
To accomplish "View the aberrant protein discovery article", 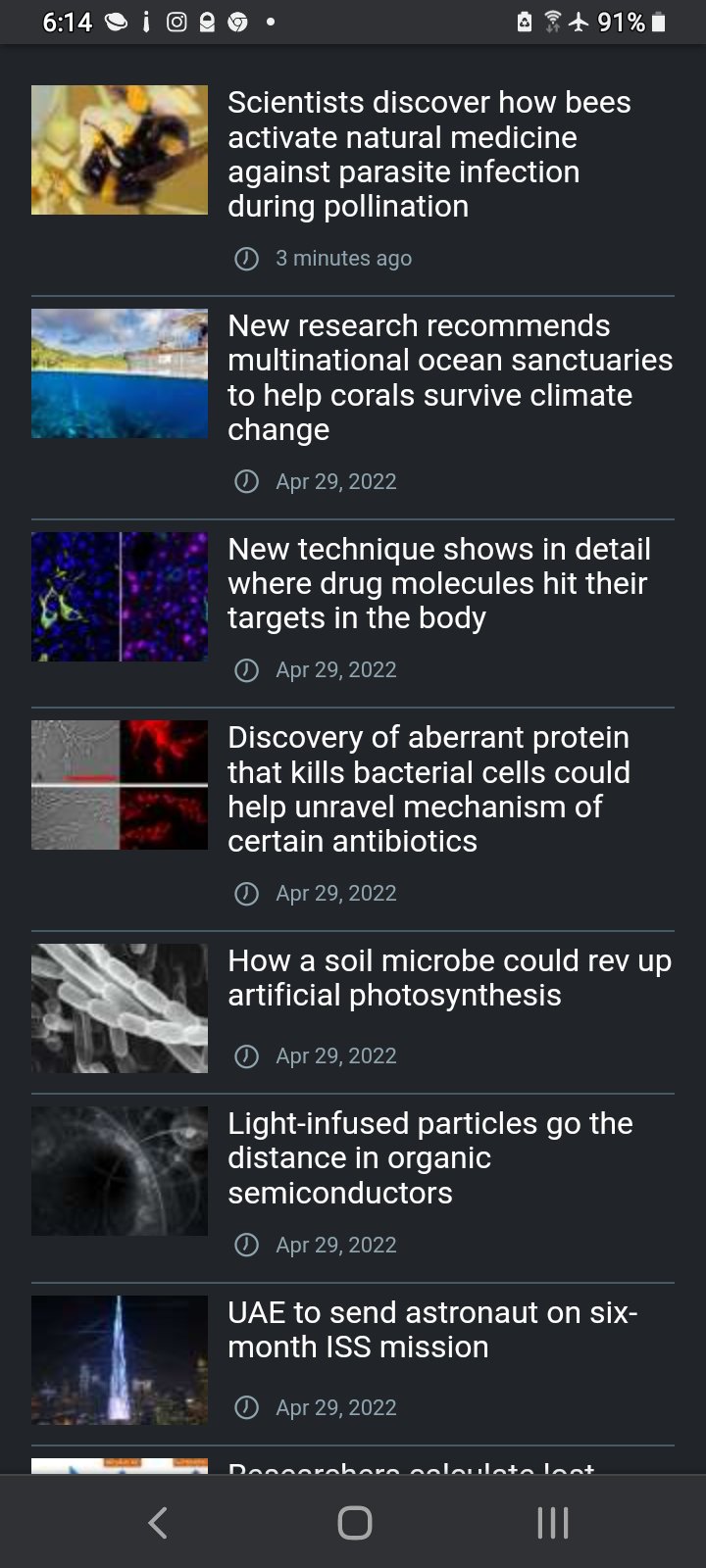I will (x=429, y=789).
